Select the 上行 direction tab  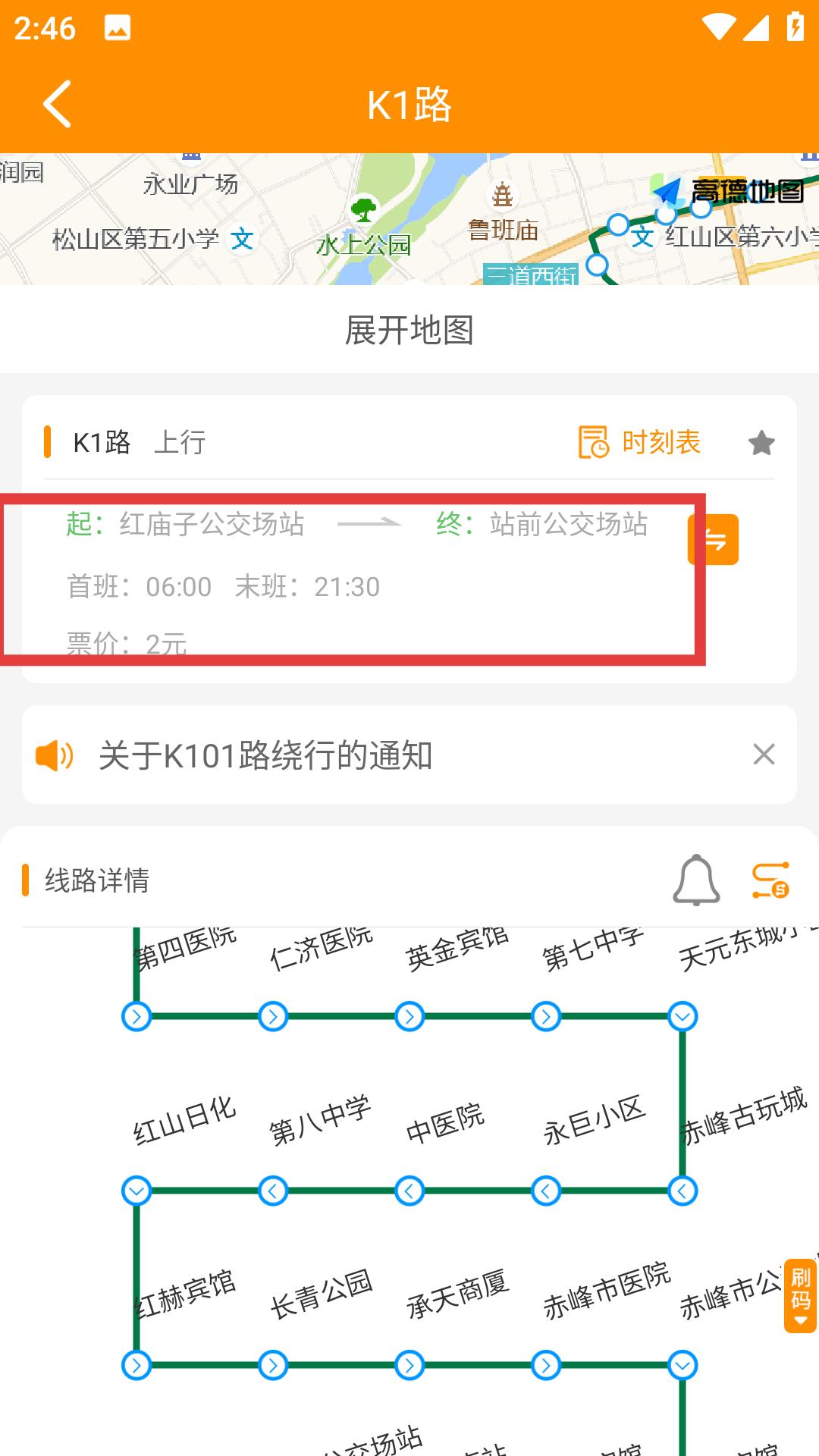[180, 441]
